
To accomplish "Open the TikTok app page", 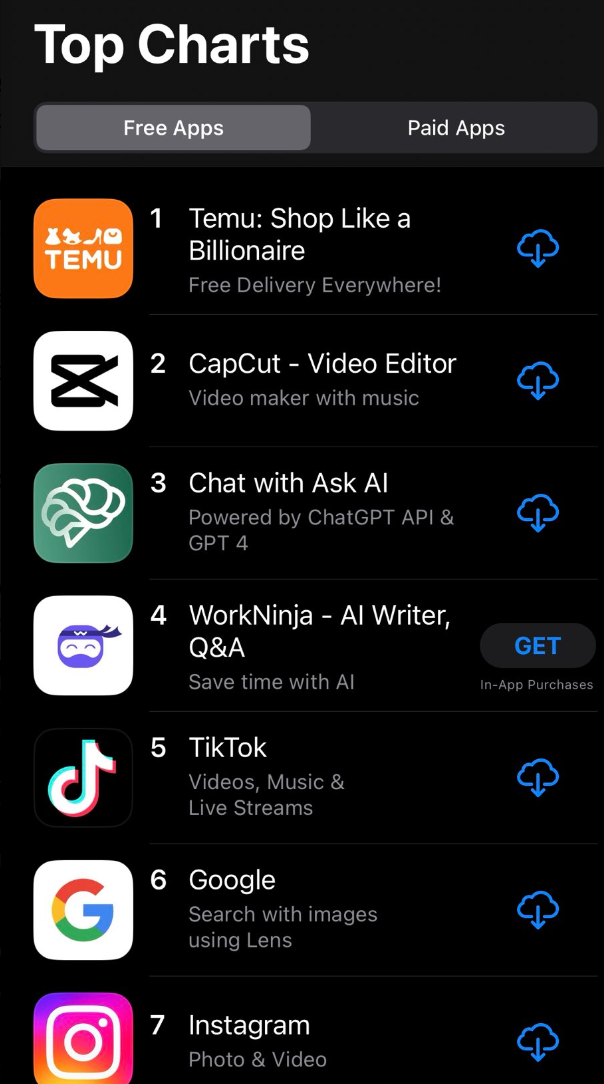I will pyautogui.click(x=228, y=748).
